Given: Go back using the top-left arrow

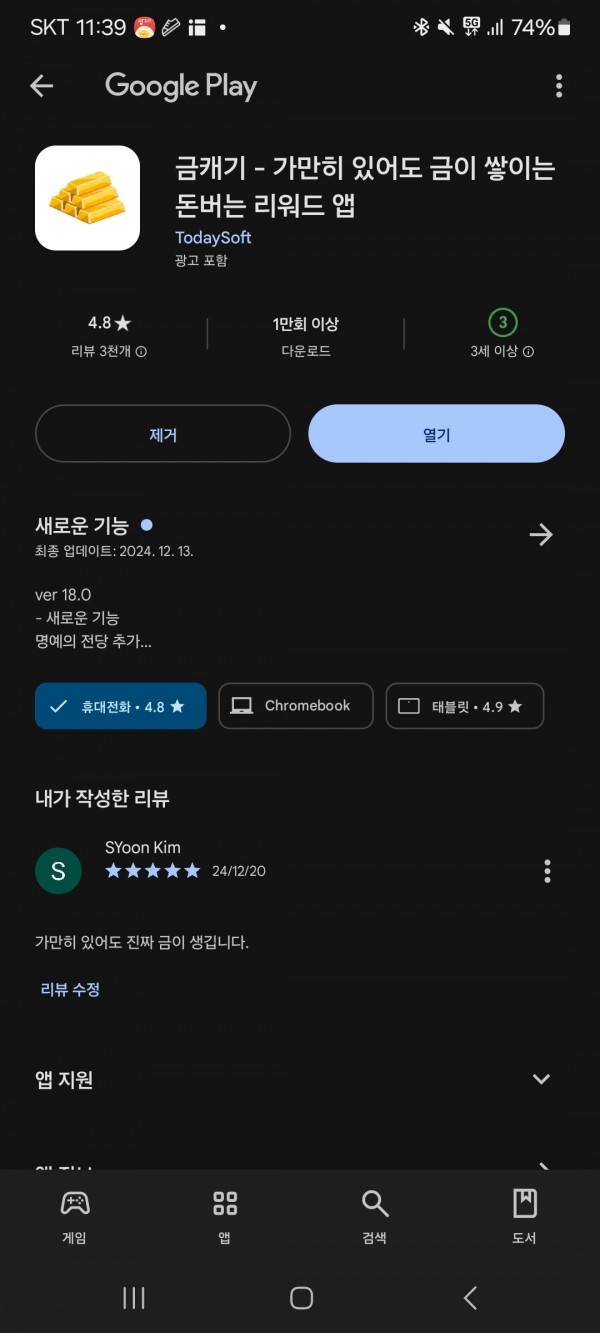Looking at the screenshot, I should point(41,86).
